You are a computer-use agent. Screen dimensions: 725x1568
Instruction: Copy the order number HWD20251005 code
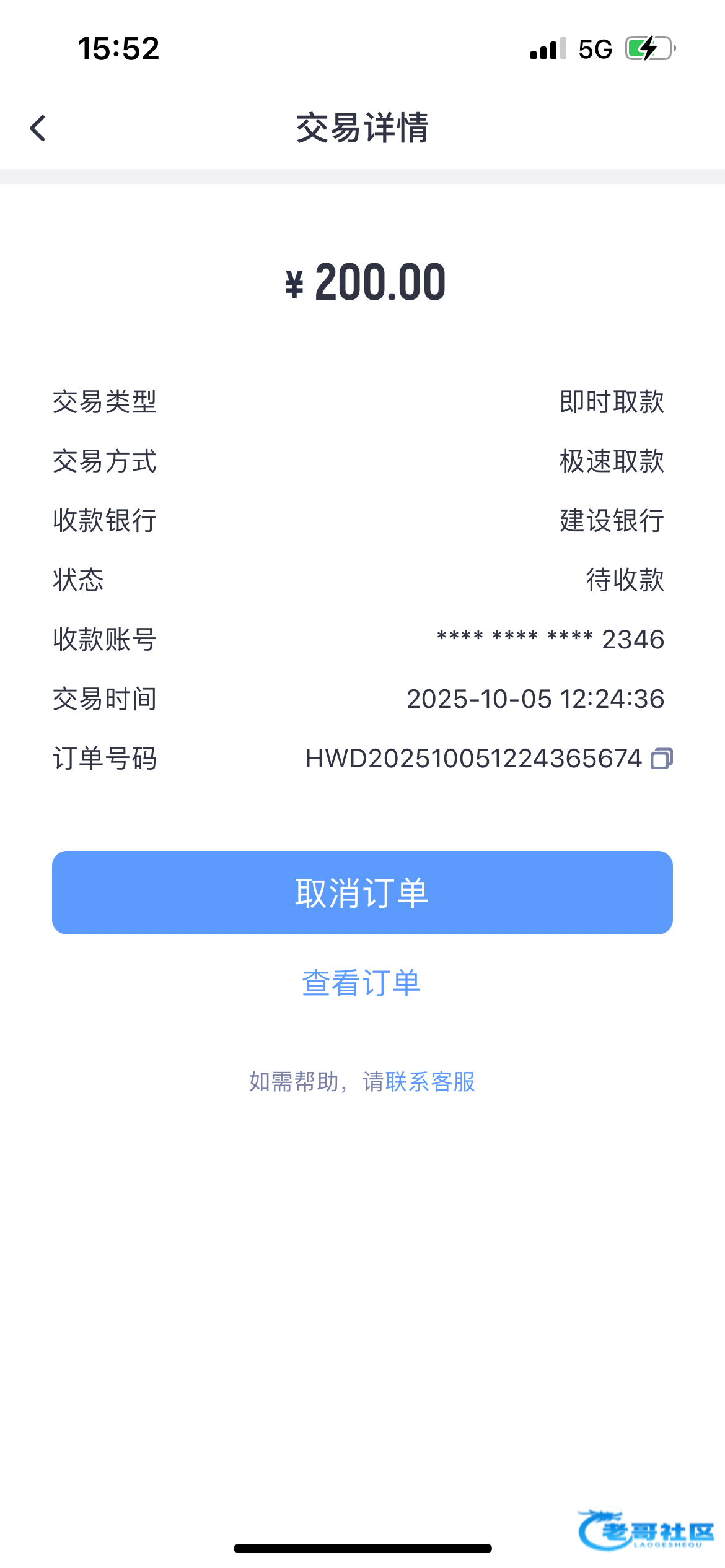(x=661, y=759)
